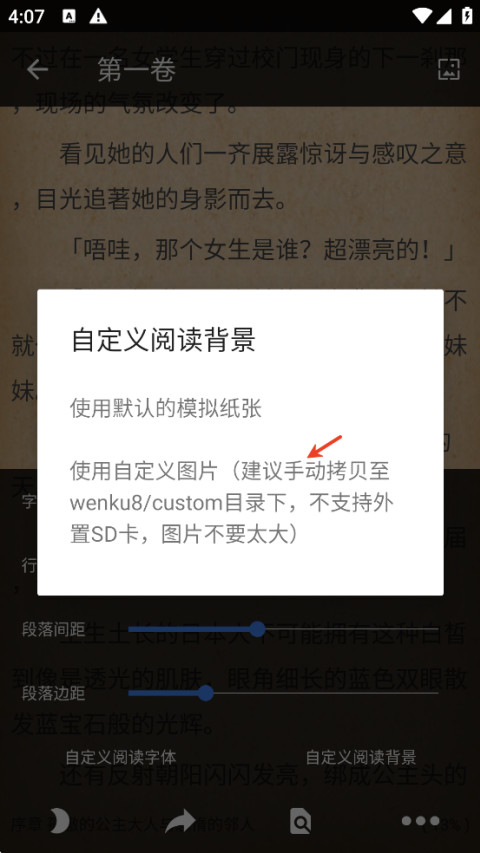Choose 使用自定义图片 option
This screenshot has width=480, height=853.
pyautogui.click(x=240, y=503)
